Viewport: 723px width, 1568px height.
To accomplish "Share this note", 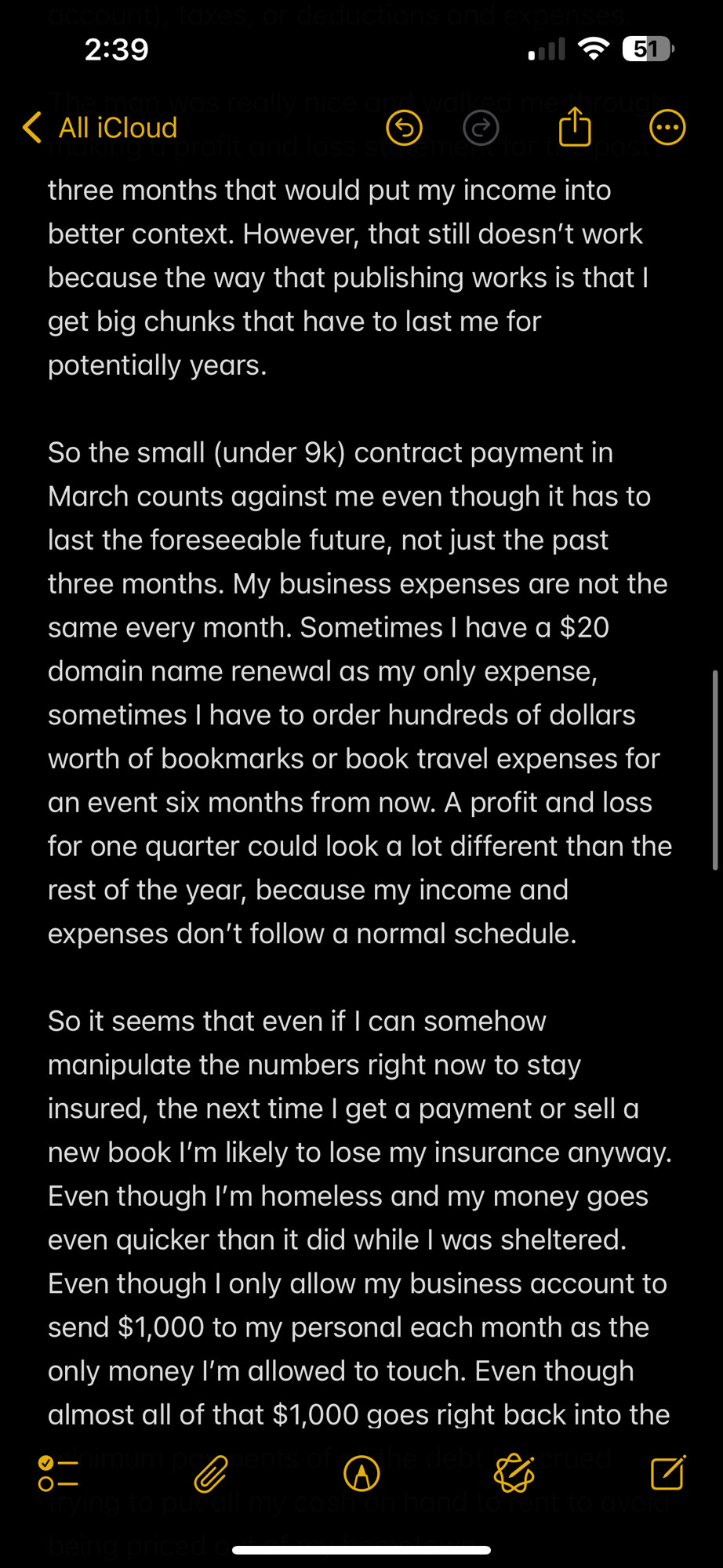I will [575, 126].
